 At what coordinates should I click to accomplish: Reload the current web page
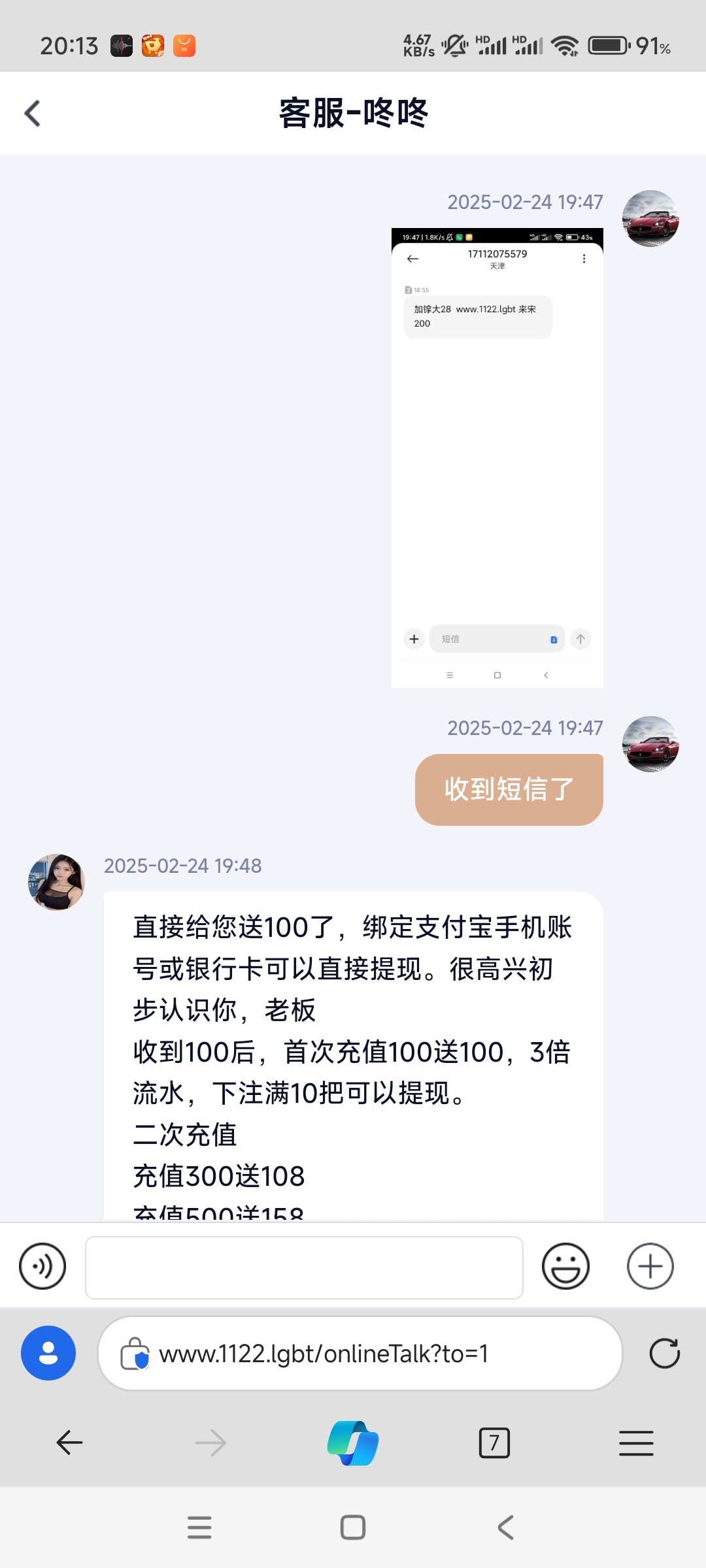664,1353
